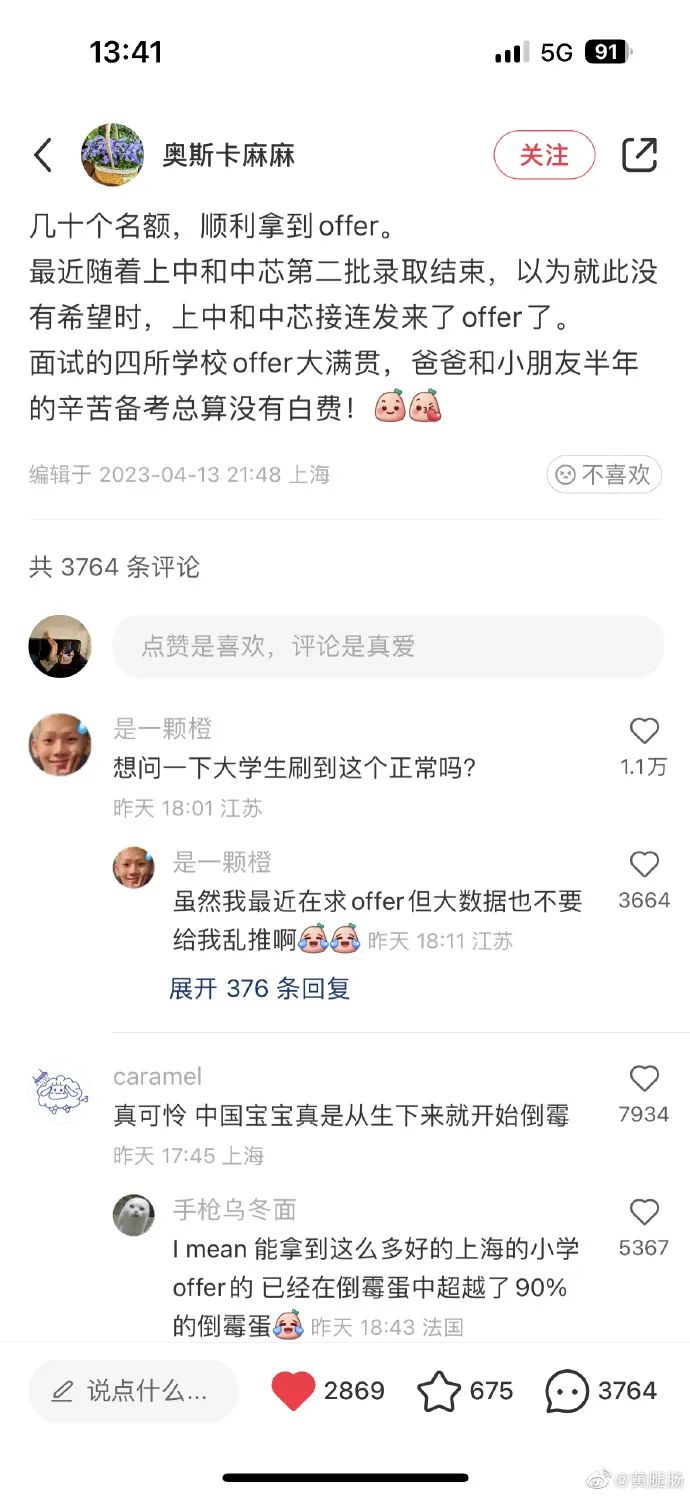Like caramel's comment

pos(644,1079)
